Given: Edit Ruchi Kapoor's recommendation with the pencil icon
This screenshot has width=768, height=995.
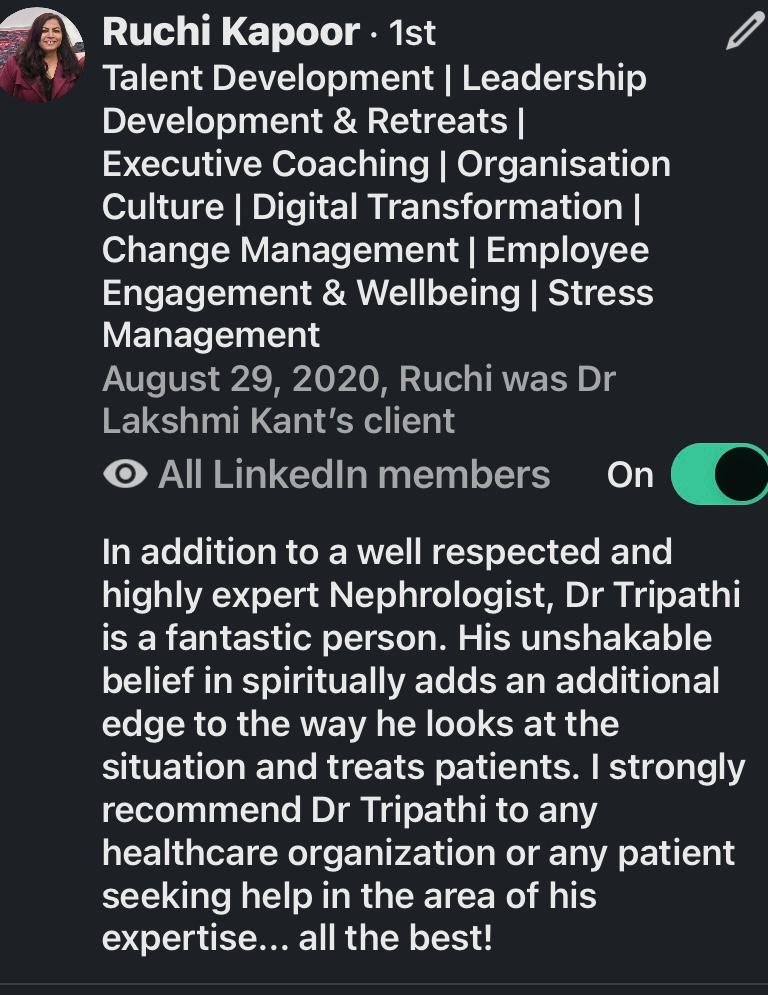Looking at the screenshot, I should tap(743, 34).
